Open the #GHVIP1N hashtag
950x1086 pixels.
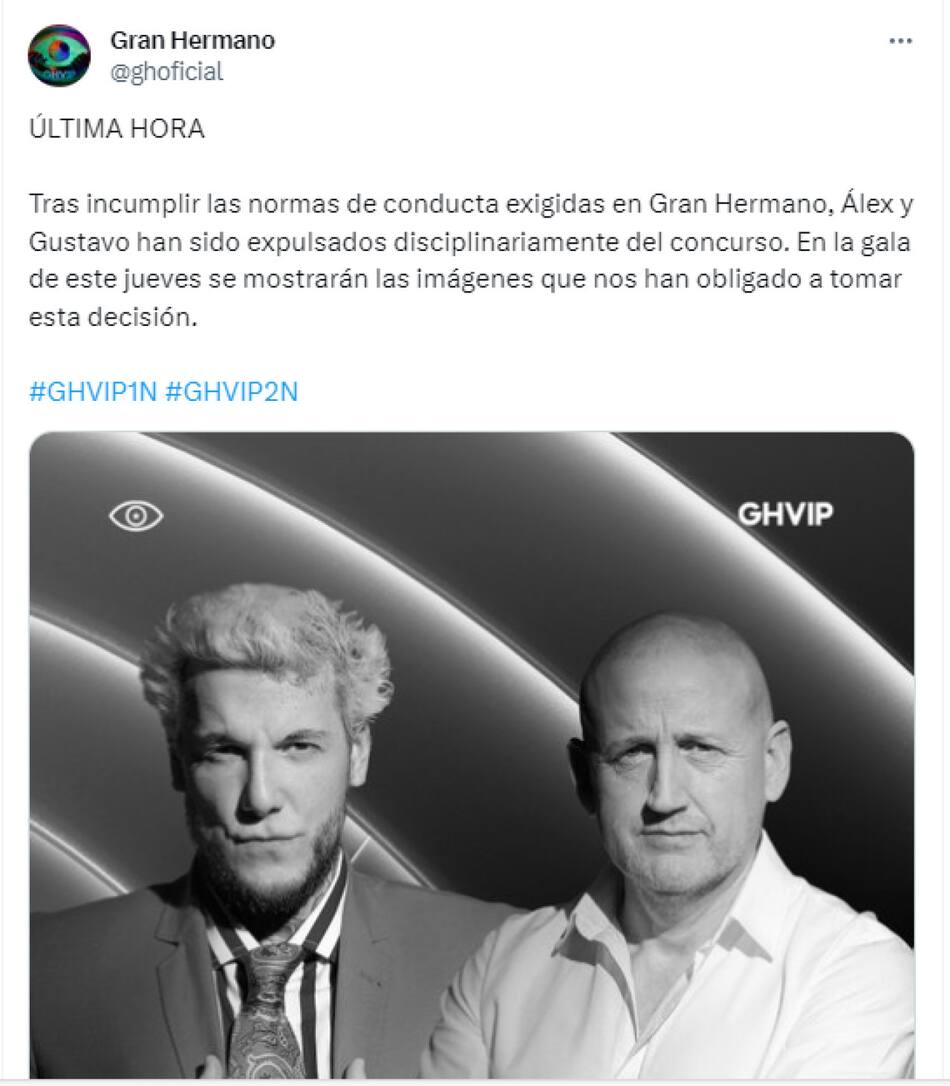pyautogui.click(x=94, y=391)
